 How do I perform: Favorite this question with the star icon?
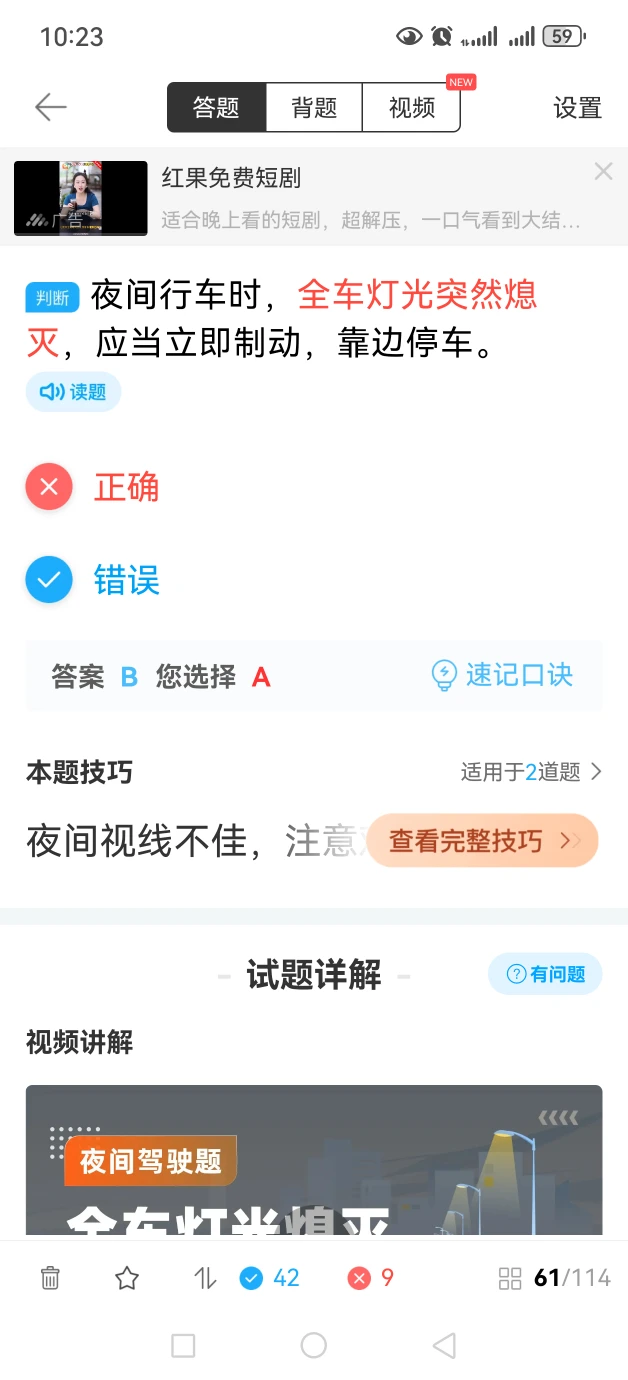127,1278
